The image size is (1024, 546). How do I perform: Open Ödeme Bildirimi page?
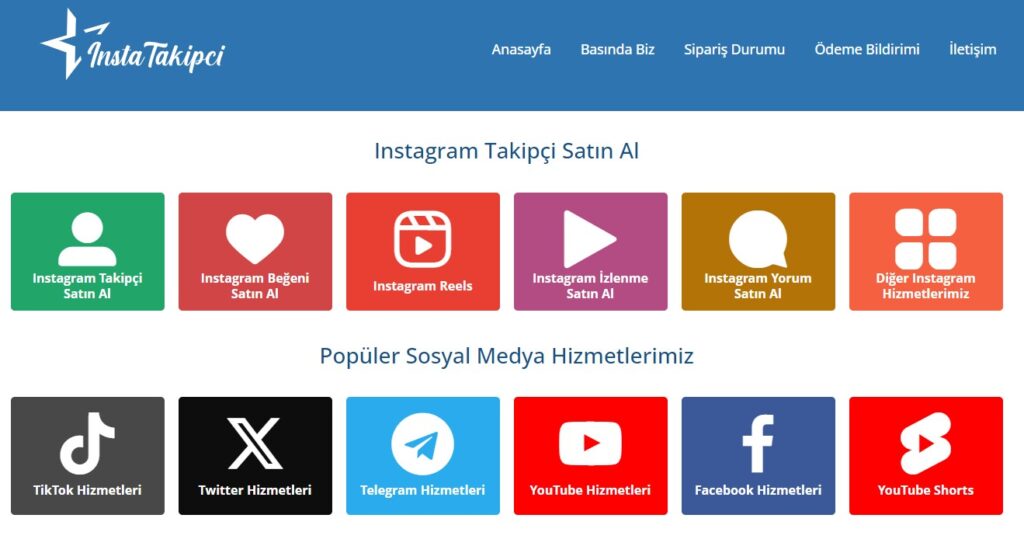point(866,49)
